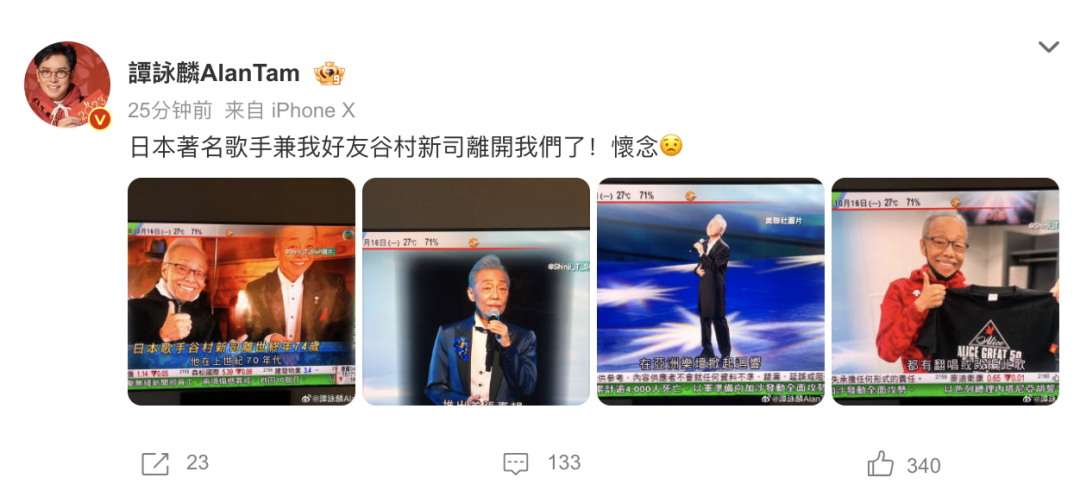Open first photo with two men
The width and height of the screenshot is (1080, 497).
(241, 291)
